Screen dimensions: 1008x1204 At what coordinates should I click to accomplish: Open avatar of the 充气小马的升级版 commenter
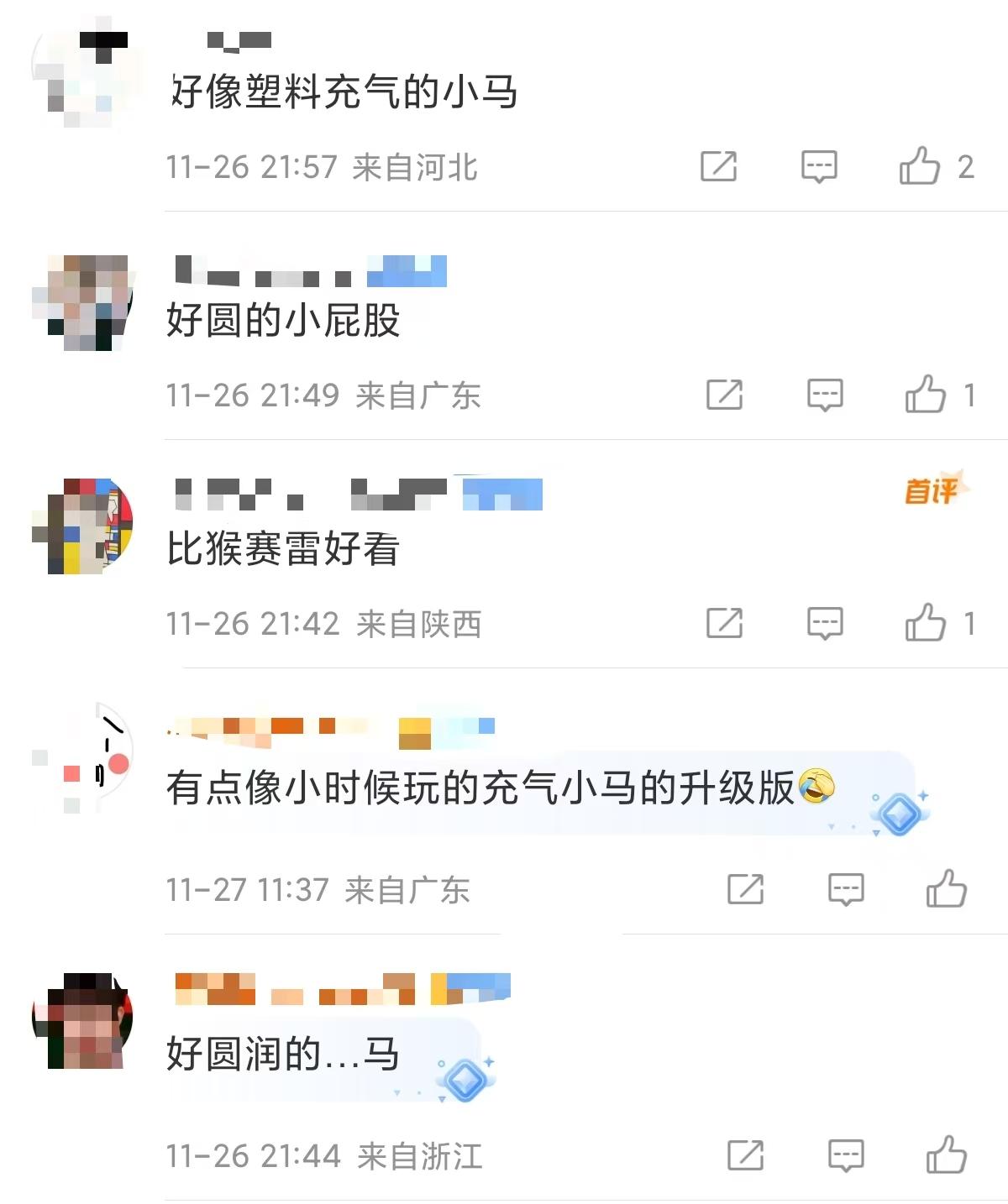click(81, 756)
